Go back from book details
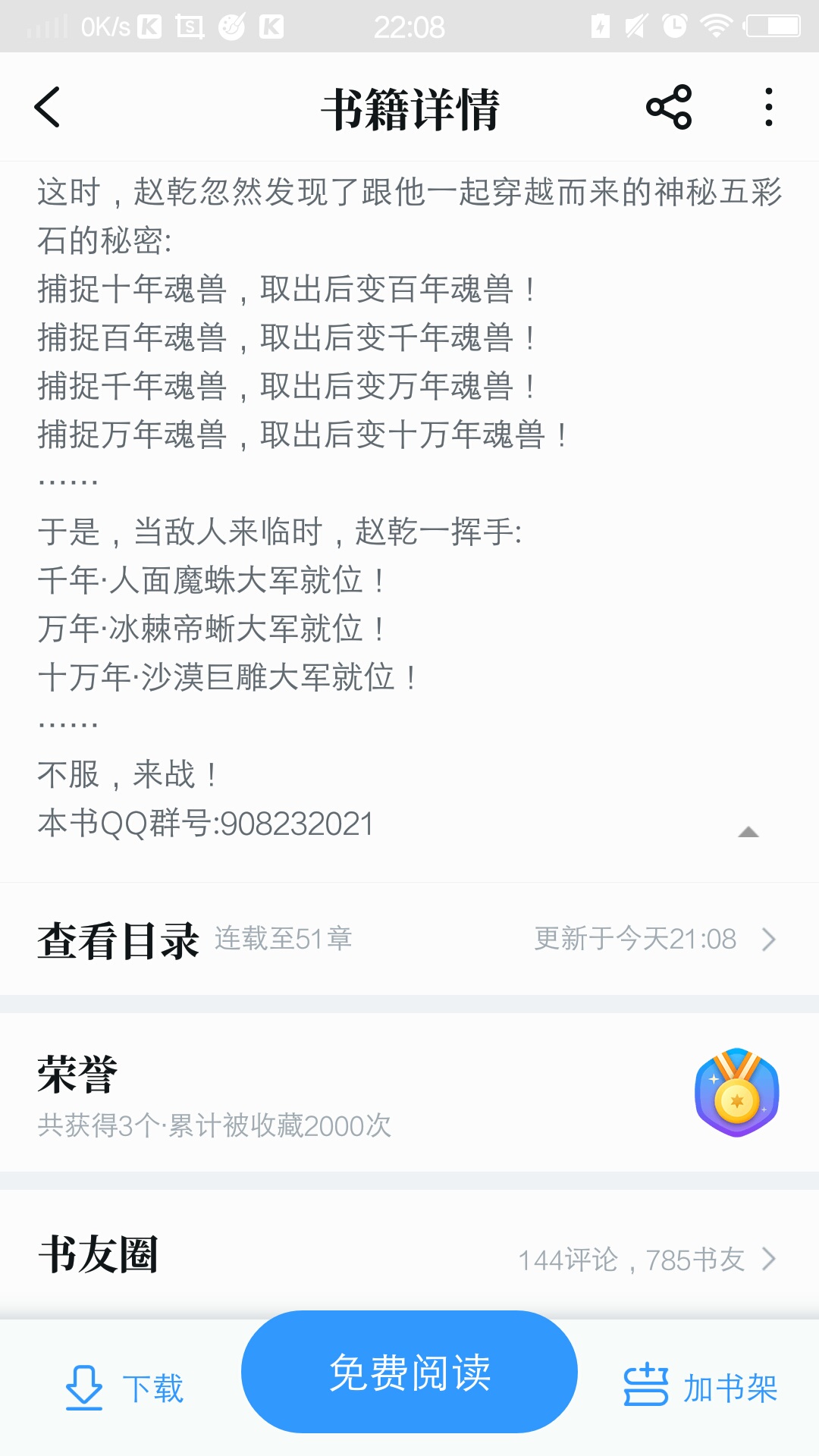Screen dimensions: 819x1456 (x=47, y=107)
